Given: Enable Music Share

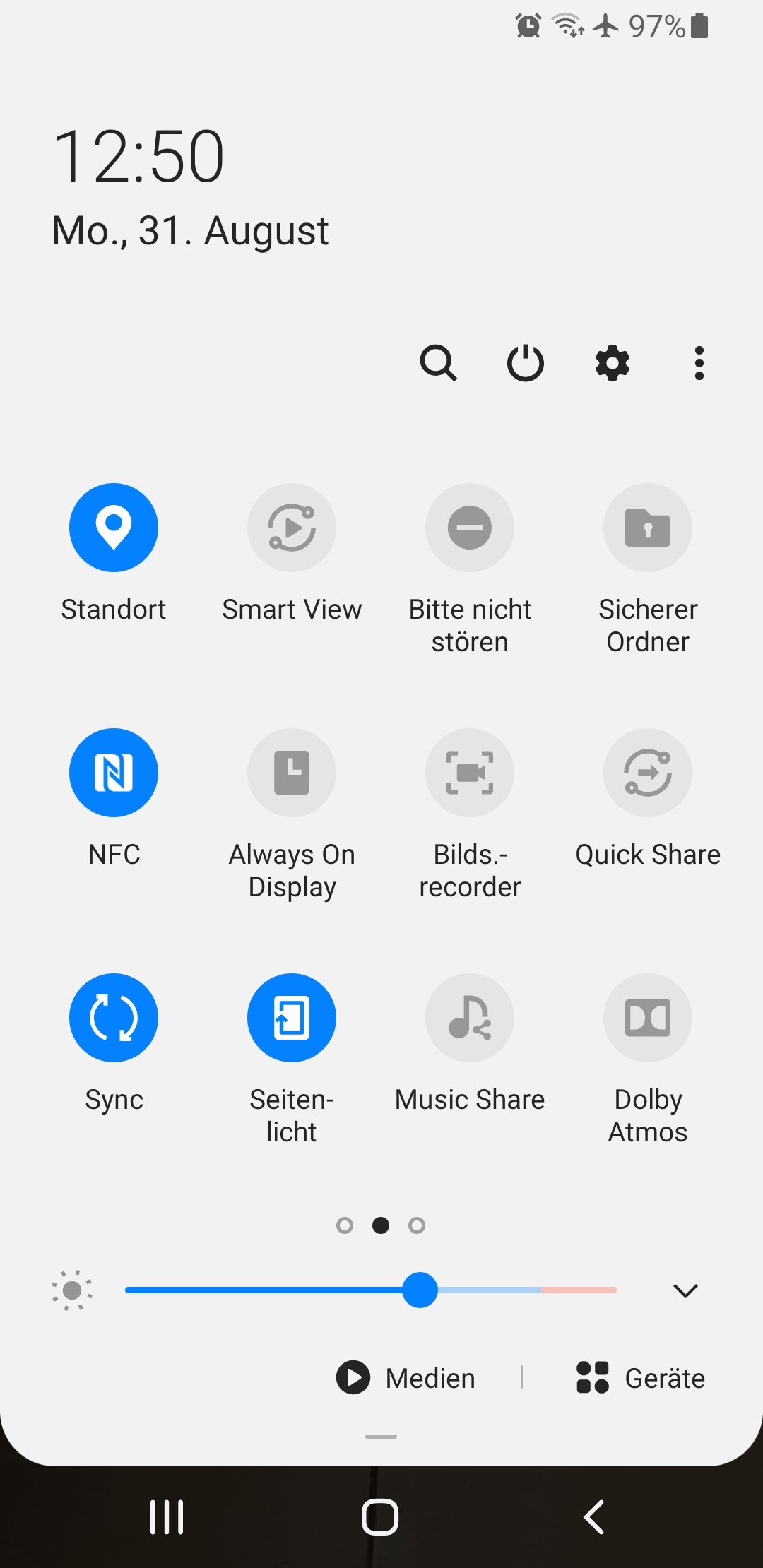Looking at the screenshot, I should tap(470, 1018).
